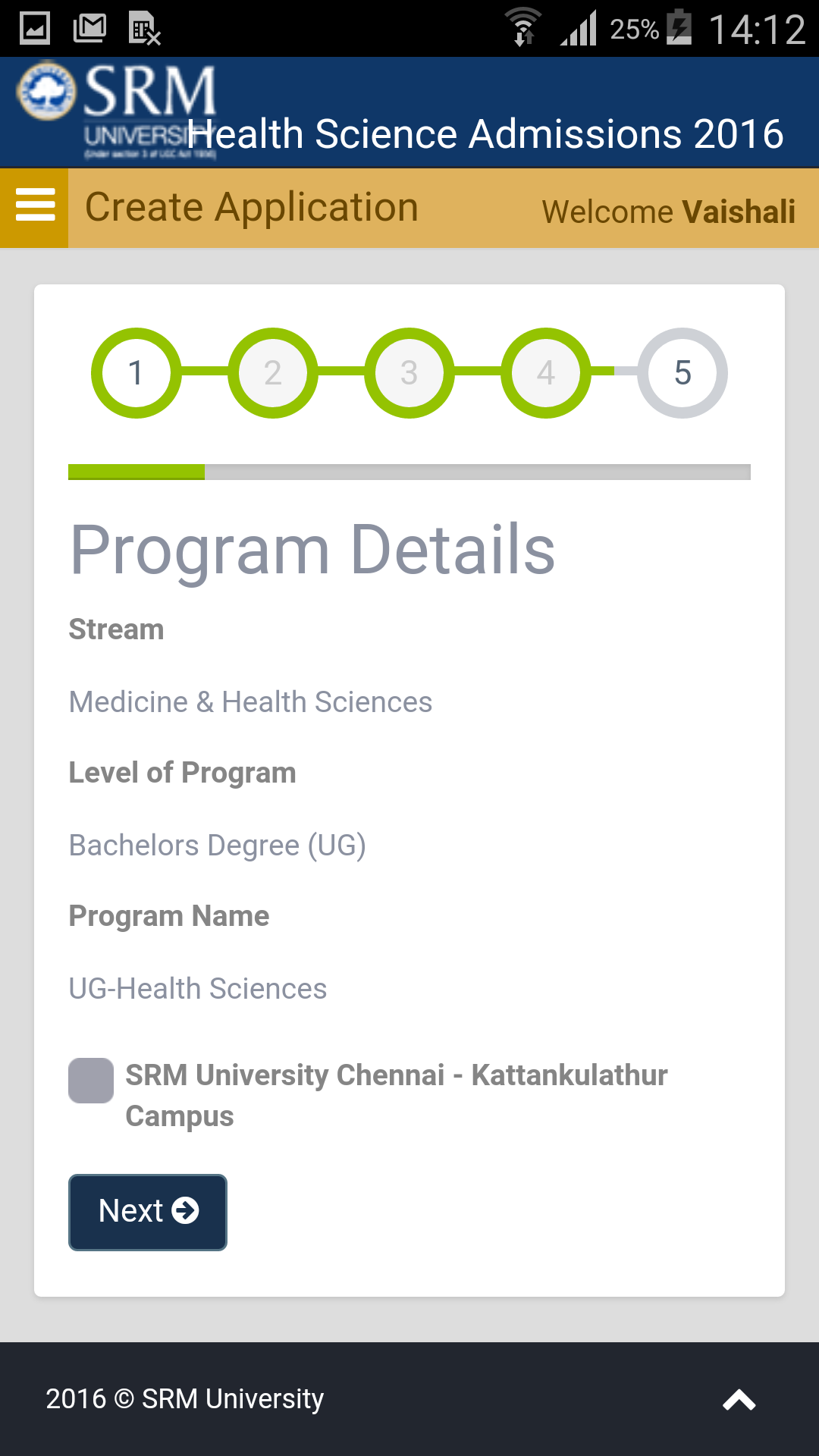Click the Create Application header title

pos(252,206)
